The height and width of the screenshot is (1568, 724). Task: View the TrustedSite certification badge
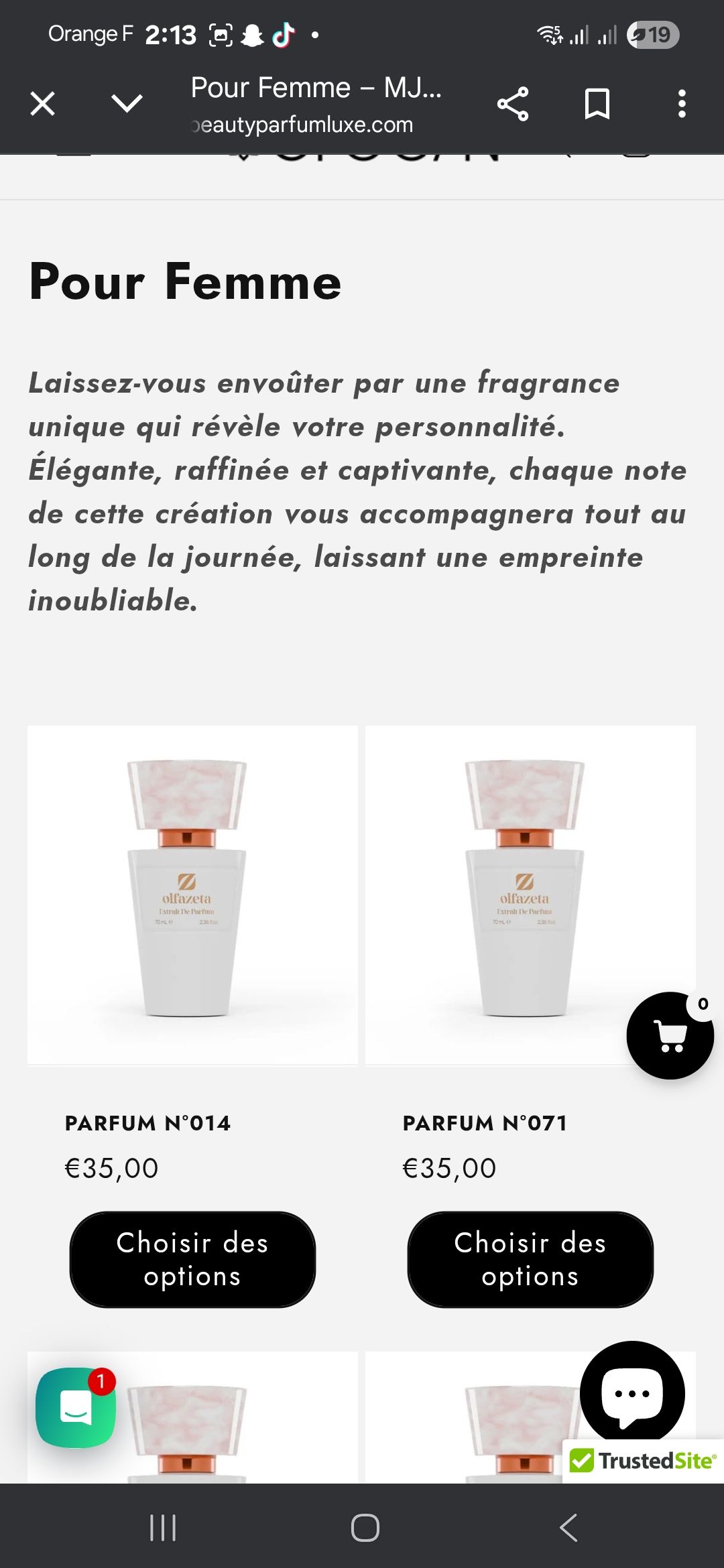(644, 1461)
